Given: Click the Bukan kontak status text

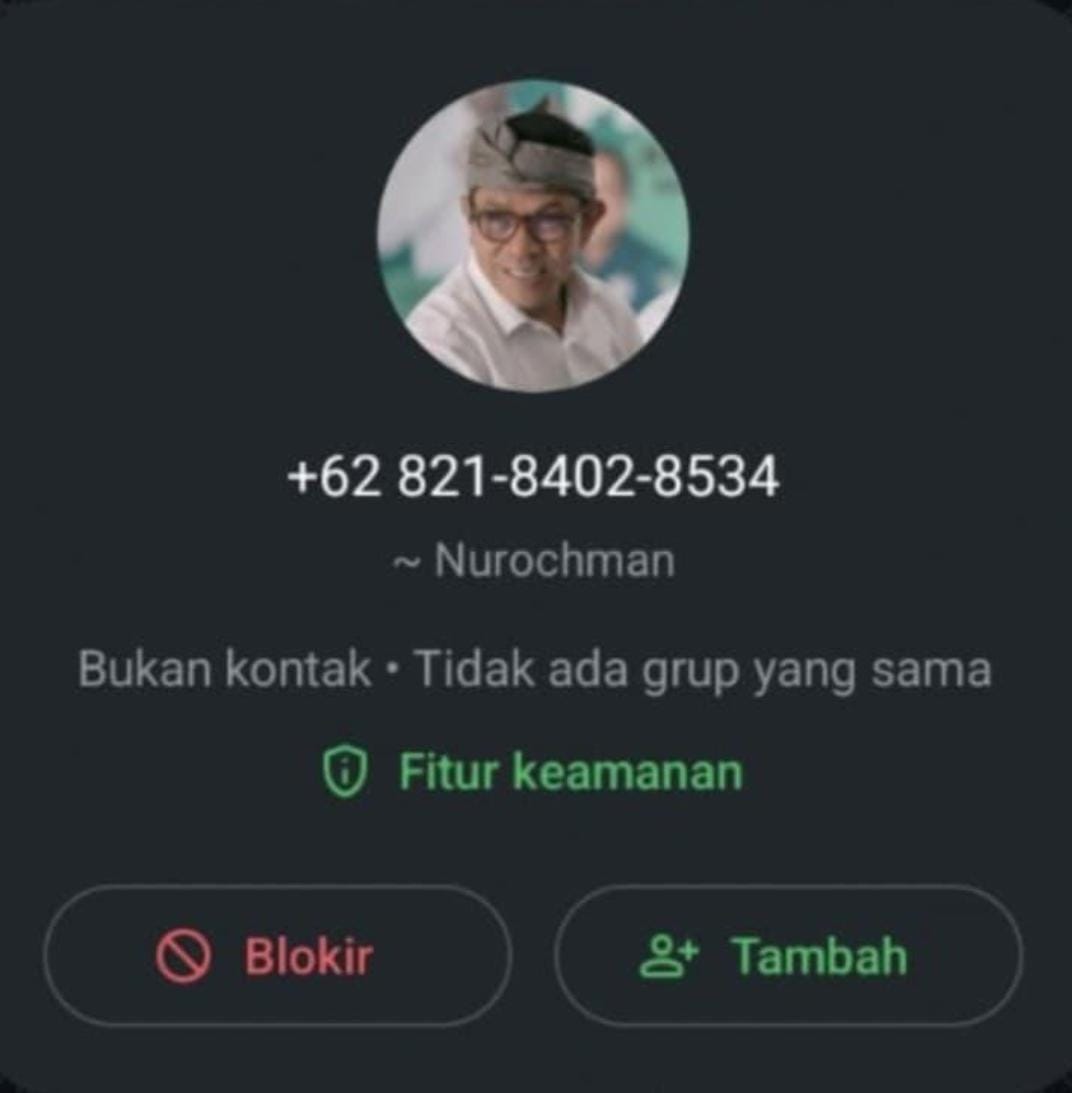Looking at the screenshot, I should click(222, 672).
